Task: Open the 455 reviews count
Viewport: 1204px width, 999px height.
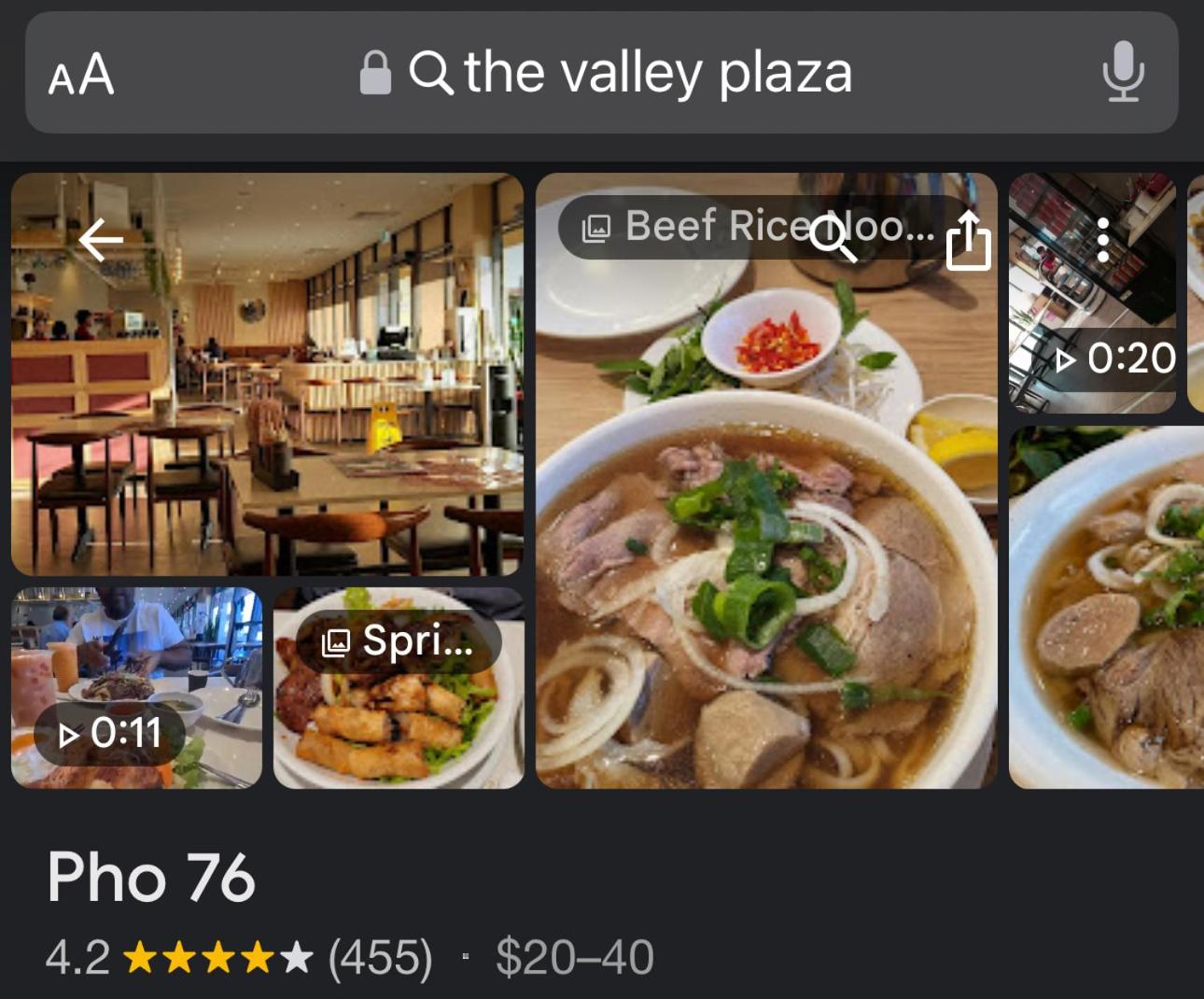Action: (x=380, y=958)
